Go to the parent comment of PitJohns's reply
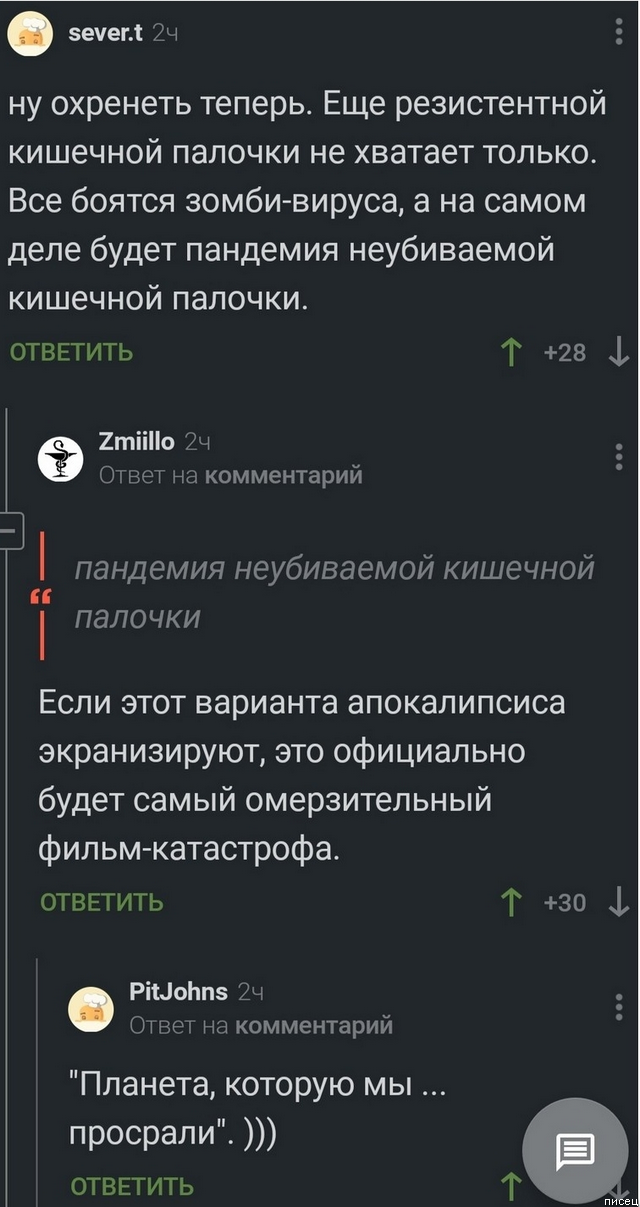 click(x=313, y=1025)
